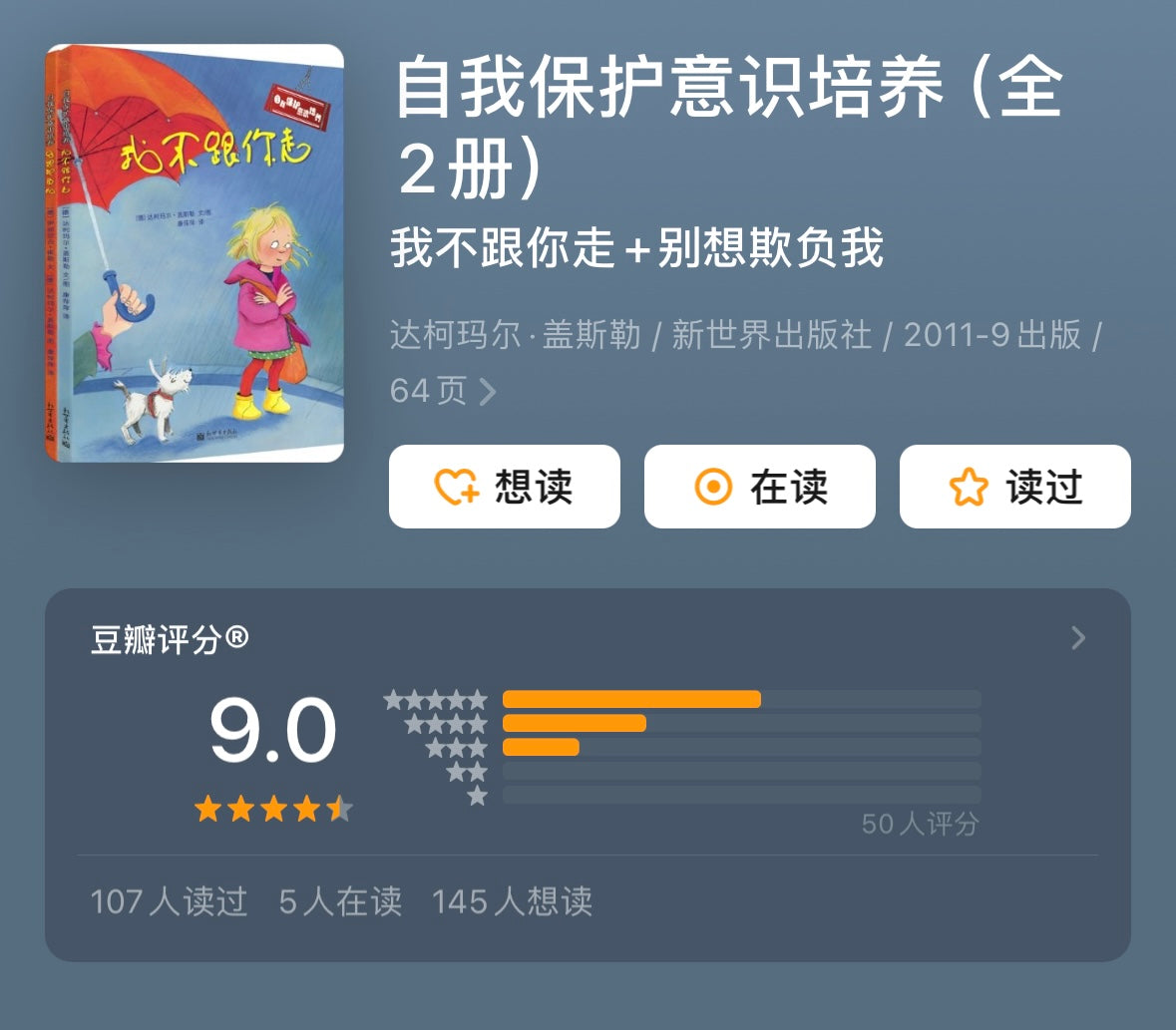Open the 豆瓣评分 rating details arrow

[x=1077, y=638]
